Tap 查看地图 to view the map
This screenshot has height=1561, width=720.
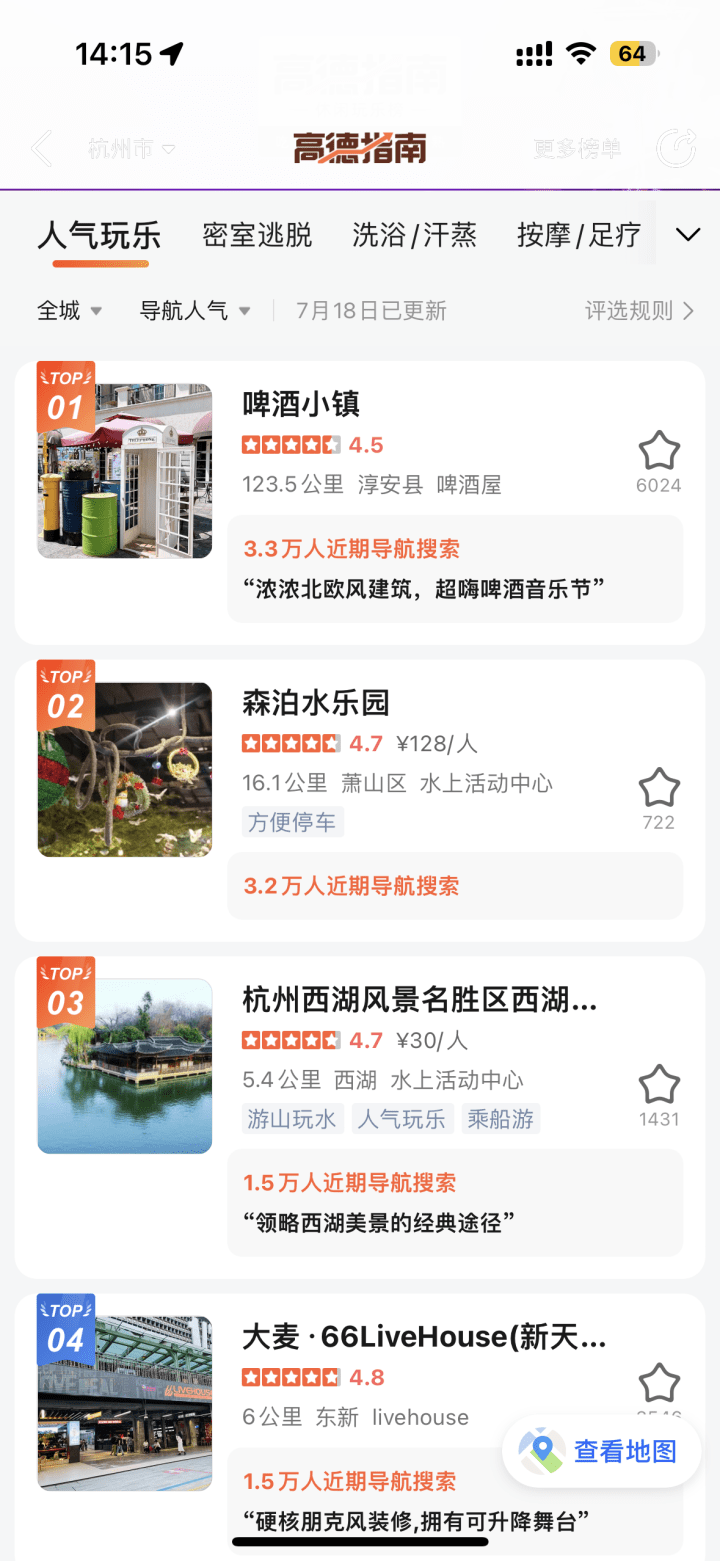point(602,1451)
